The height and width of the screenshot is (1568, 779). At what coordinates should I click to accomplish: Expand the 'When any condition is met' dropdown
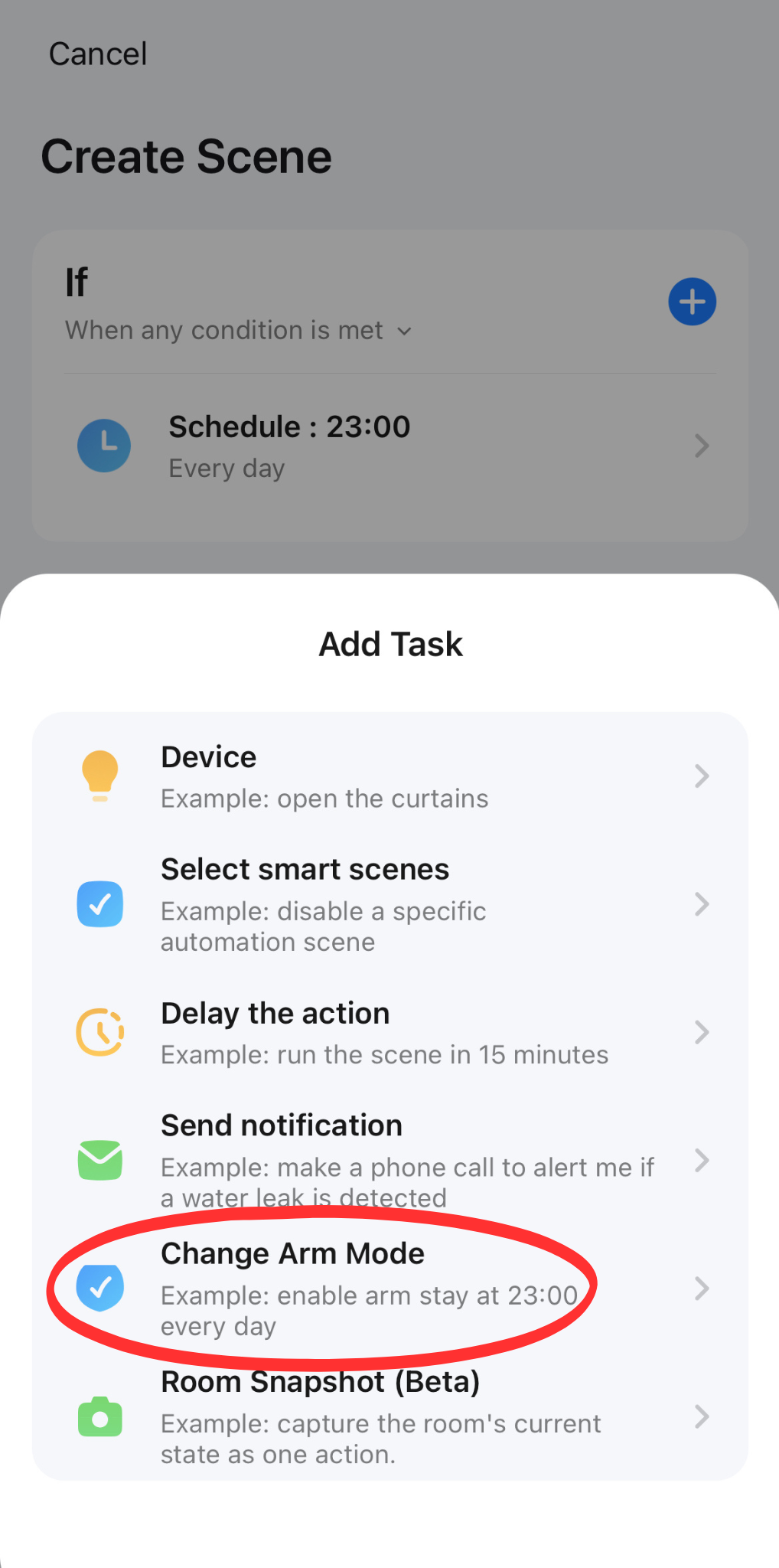(x=239, y=331)
